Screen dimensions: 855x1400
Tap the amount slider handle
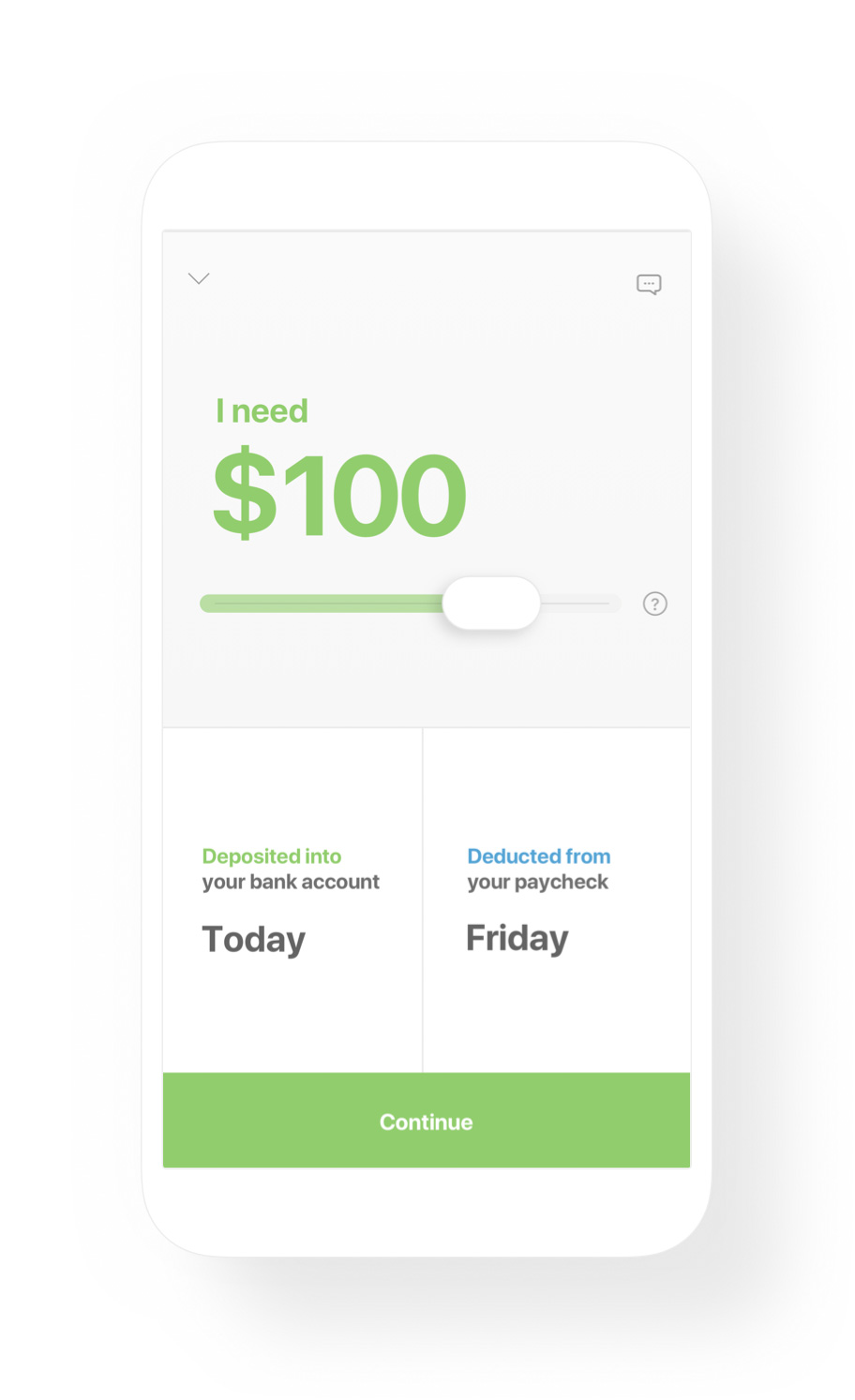[x=491, y=603]
